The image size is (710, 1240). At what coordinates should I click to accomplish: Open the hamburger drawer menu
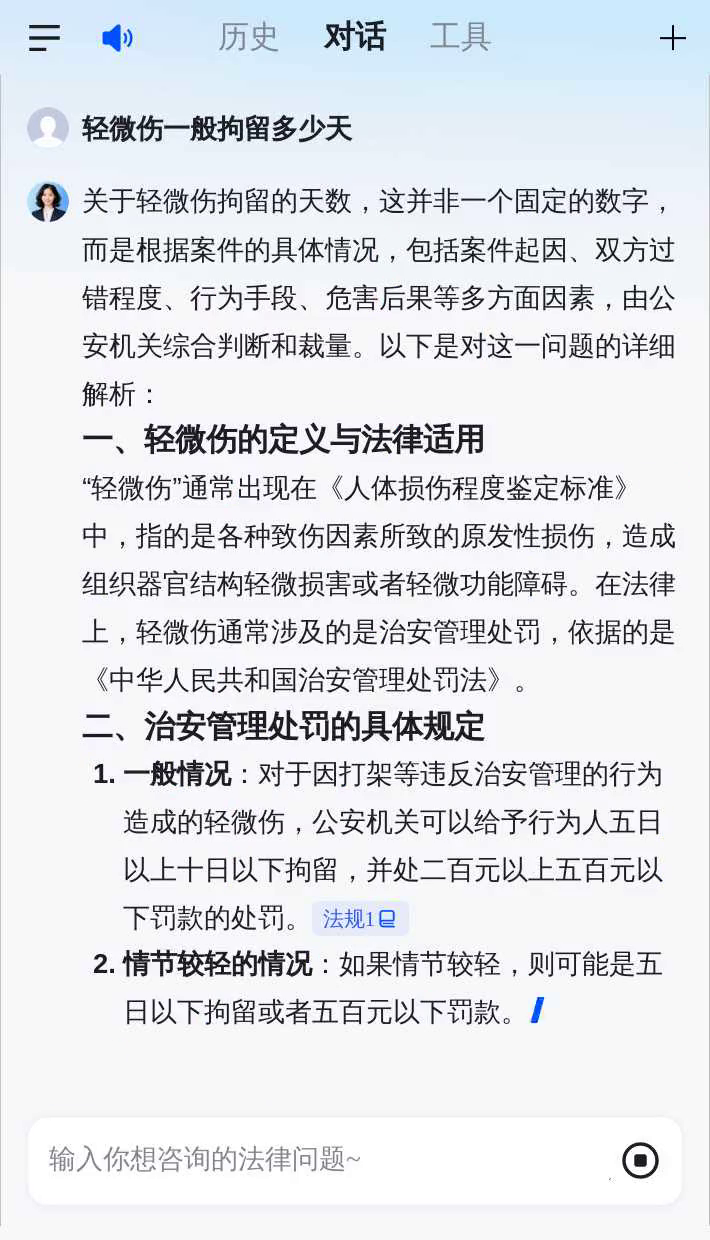click(44, 38)
